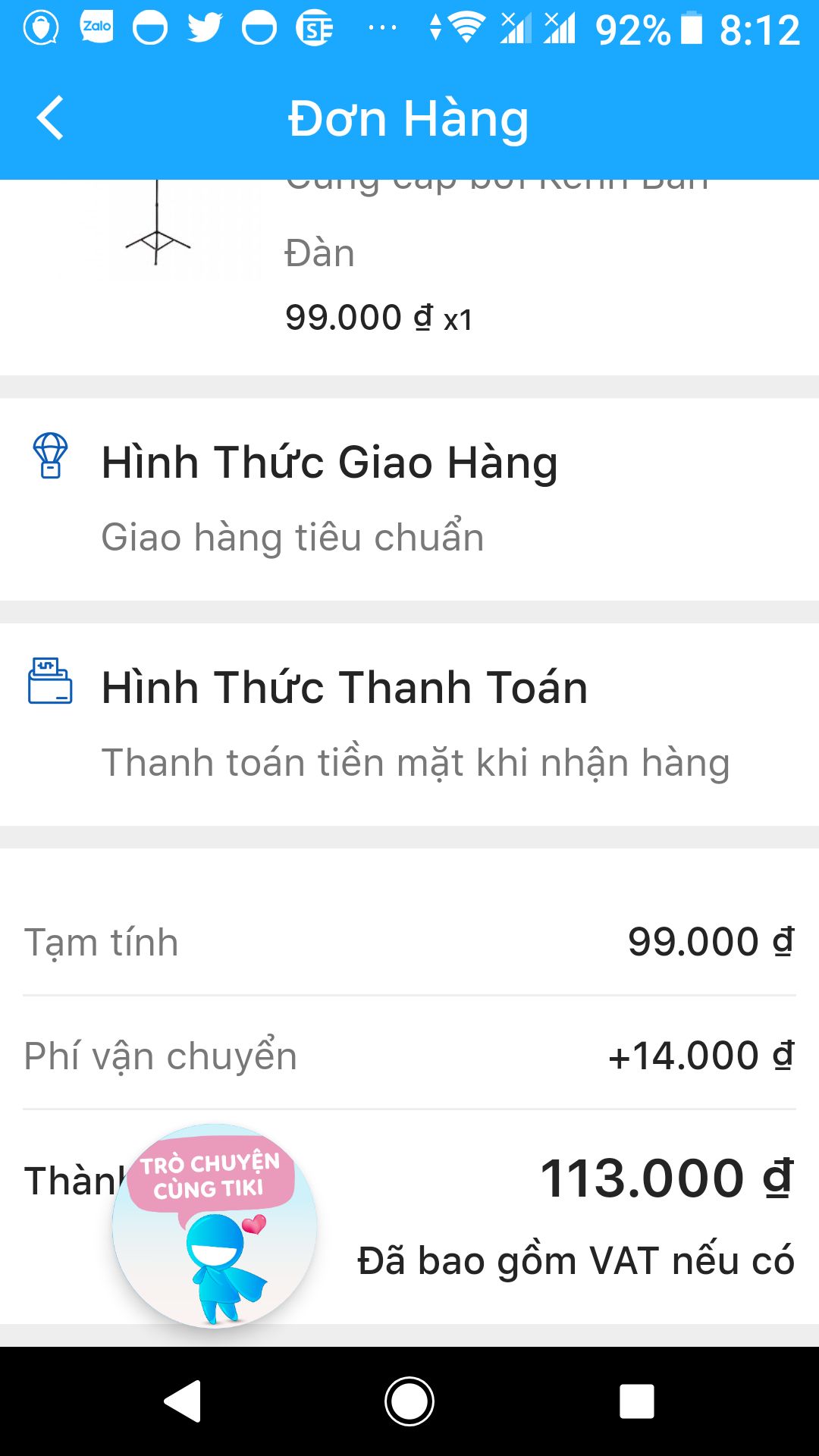
Task: Tap the Đơn Hàng title bar
Action: (409, 118)
